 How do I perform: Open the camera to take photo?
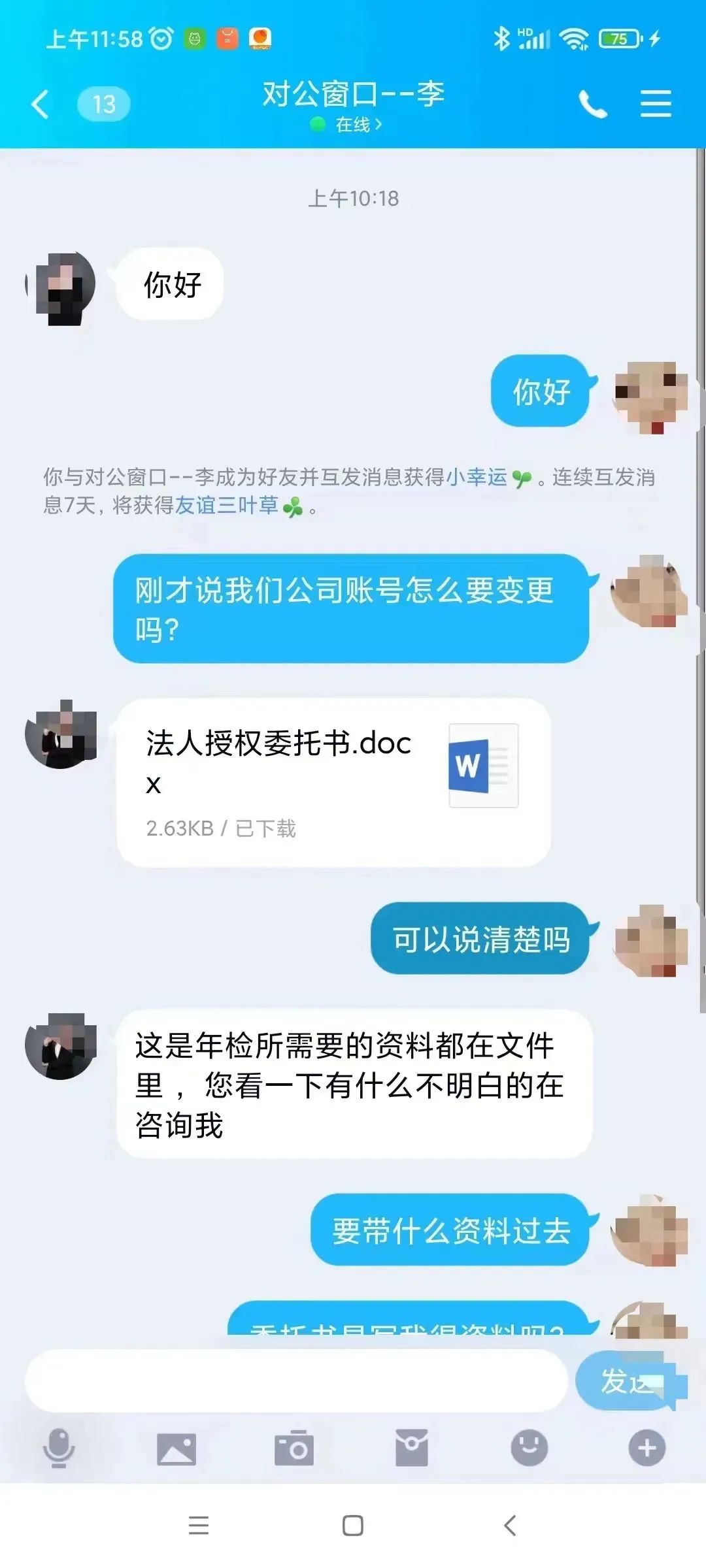pos(294,1448)
